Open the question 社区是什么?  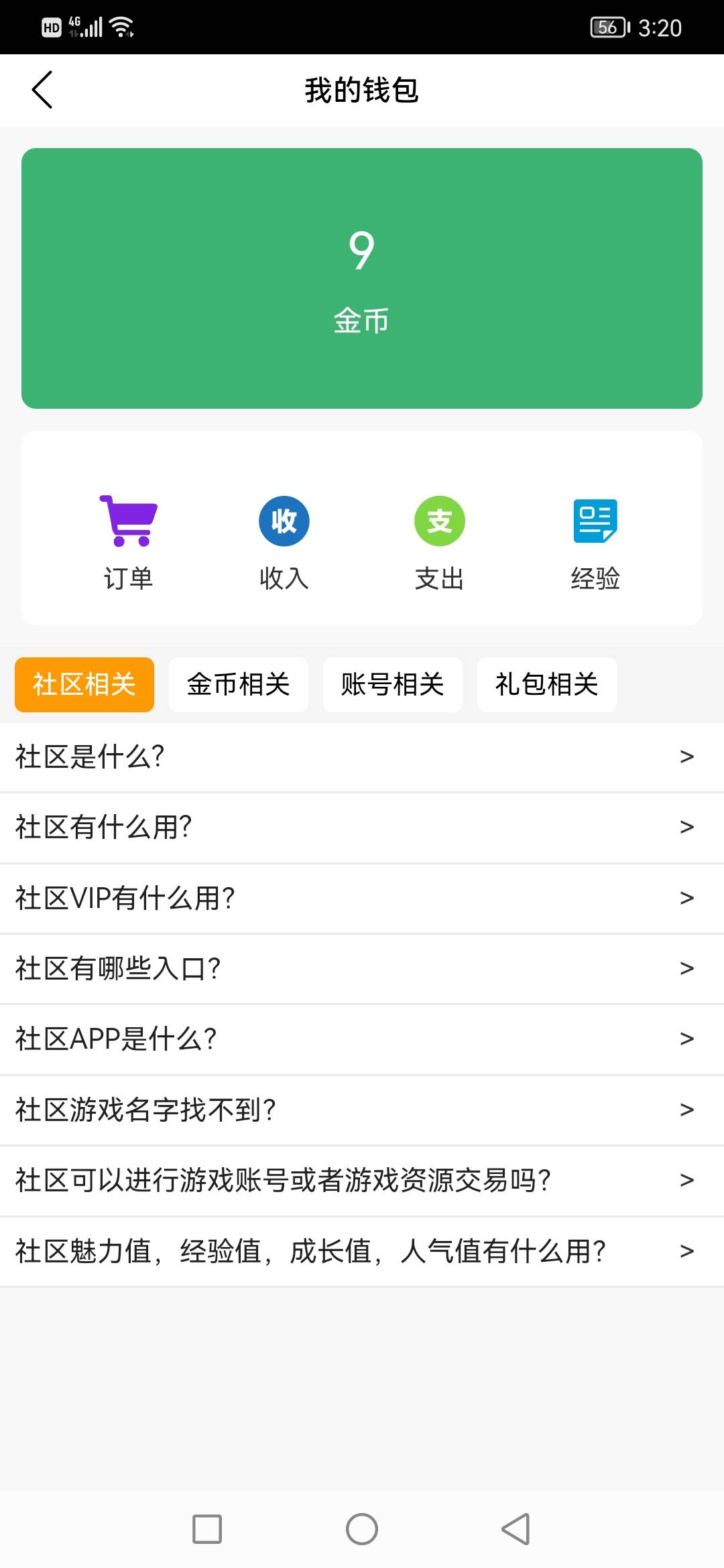[x=362, y=757]
